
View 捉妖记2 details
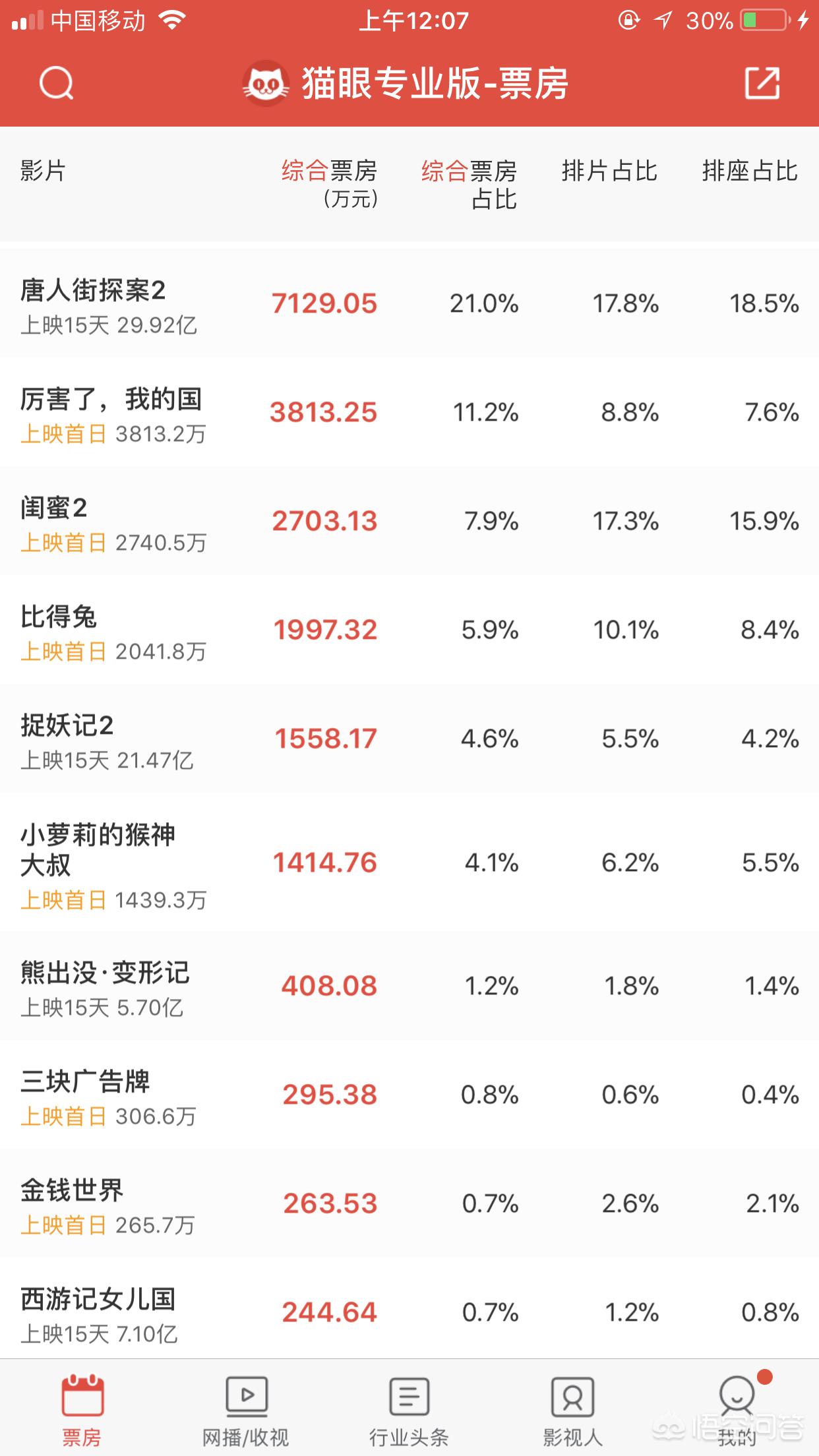point(409,739)
